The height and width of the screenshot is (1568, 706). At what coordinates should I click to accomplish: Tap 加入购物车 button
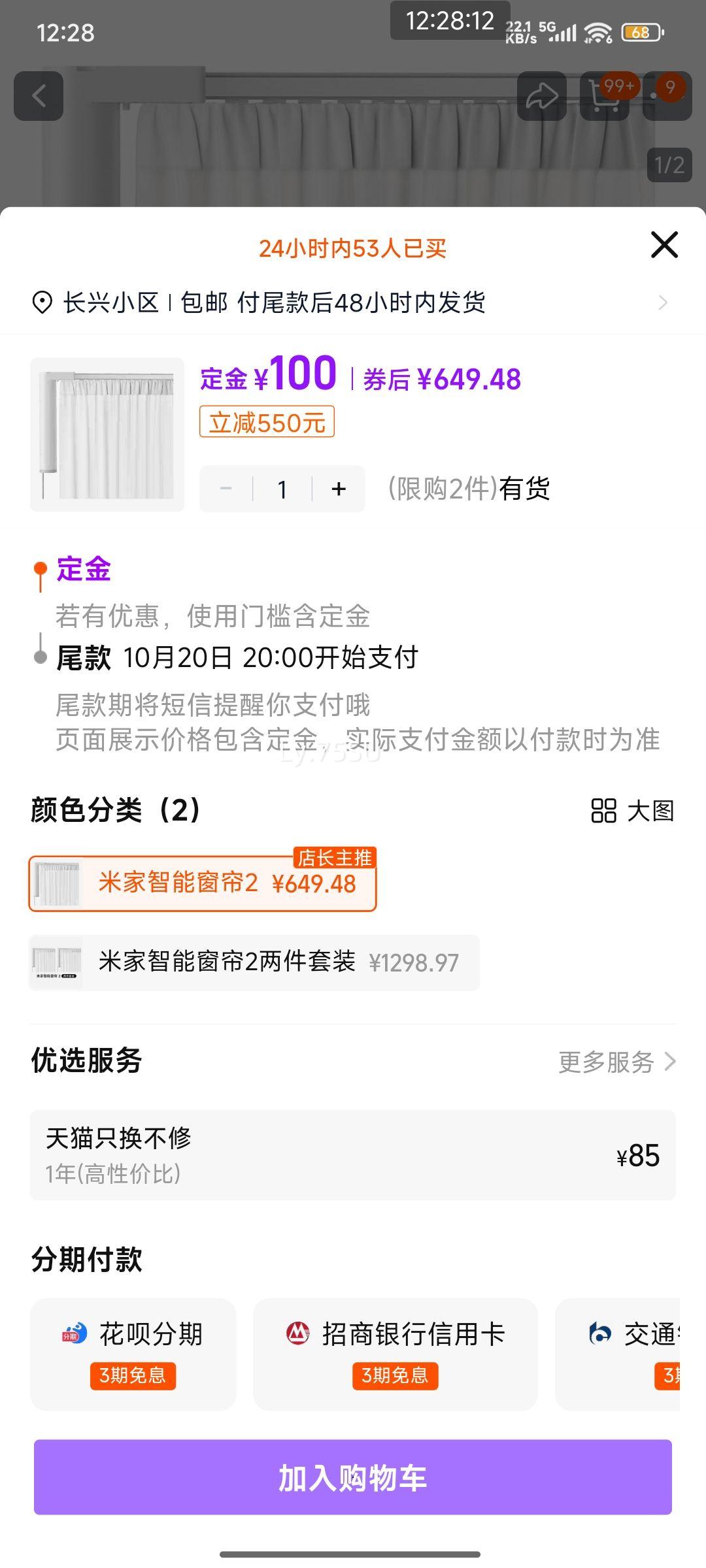point(353,1477)
